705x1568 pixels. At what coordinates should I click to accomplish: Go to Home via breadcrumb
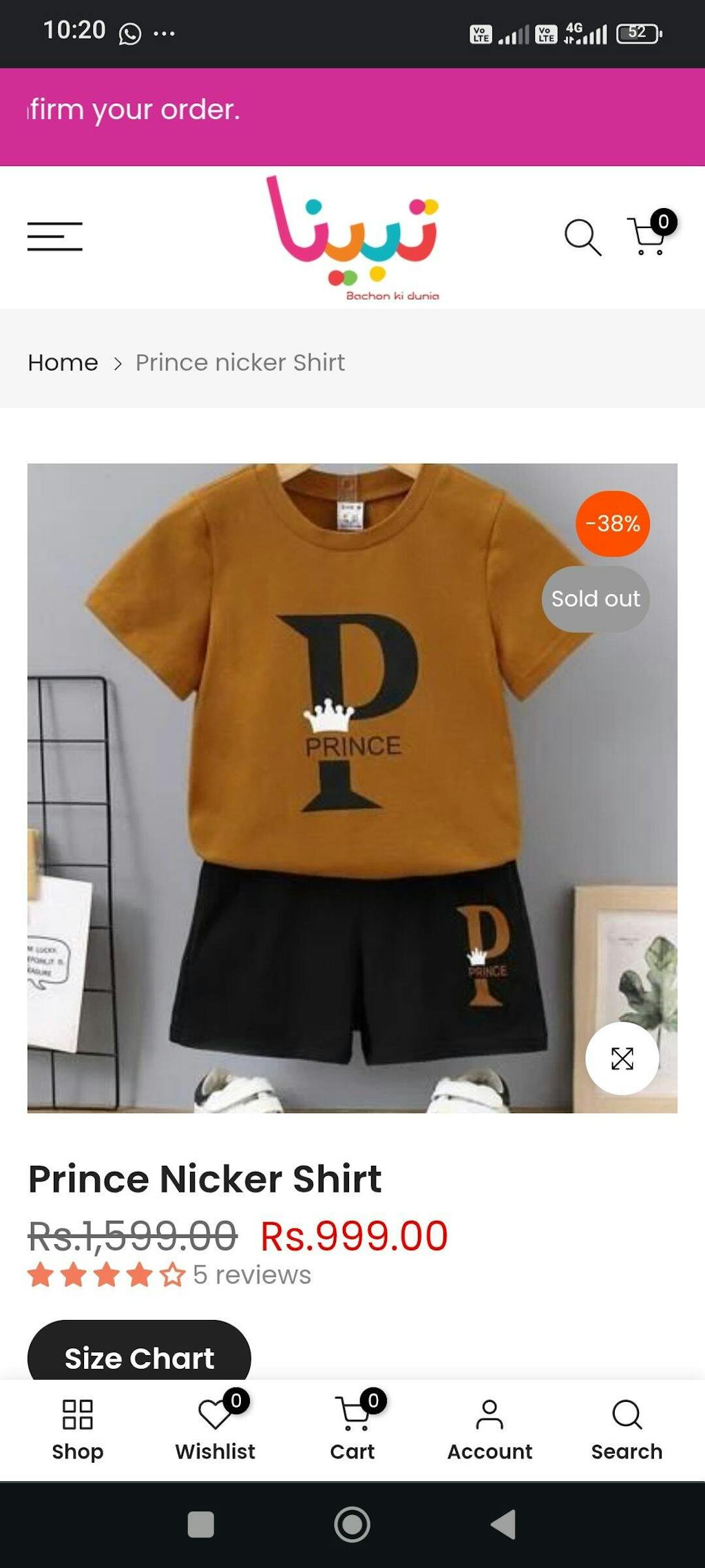[x=63, y=362]
